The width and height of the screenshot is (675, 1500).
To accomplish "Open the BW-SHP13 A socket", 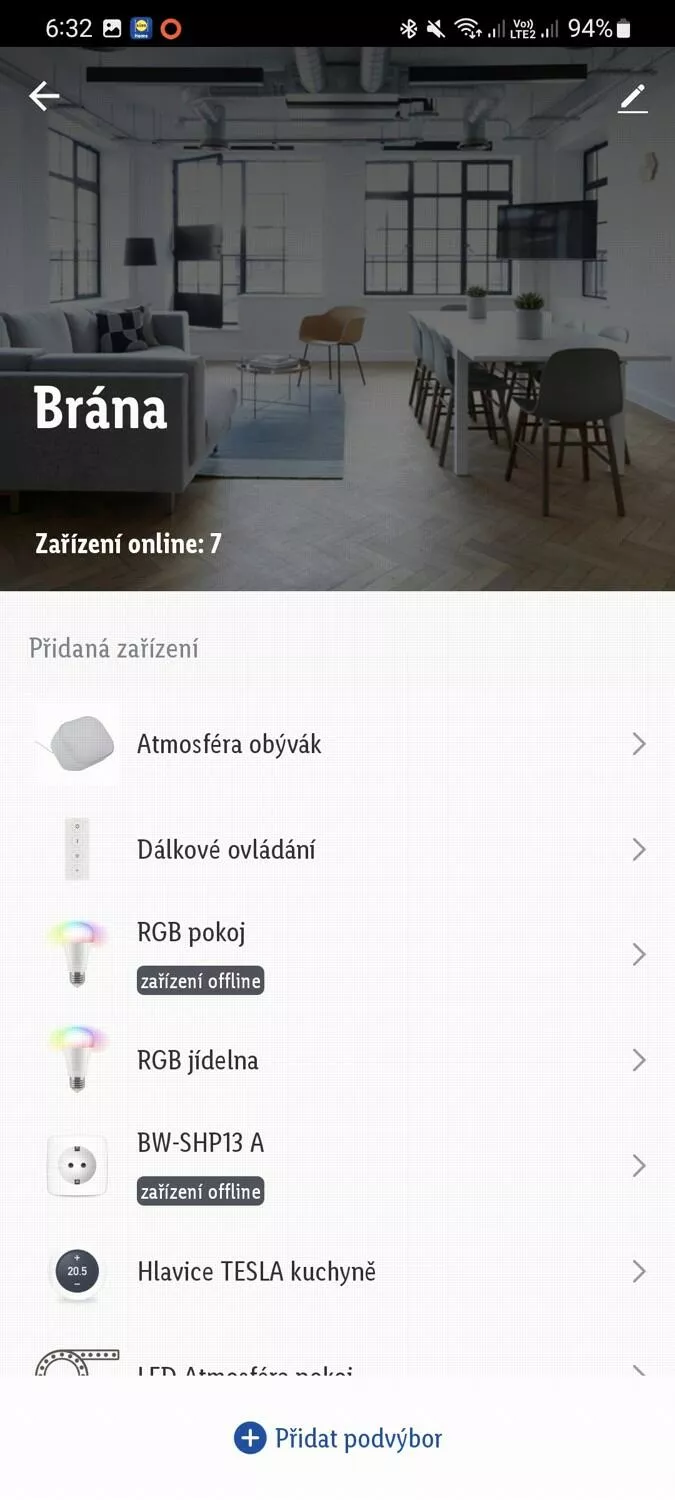I will pos(337,1166).
